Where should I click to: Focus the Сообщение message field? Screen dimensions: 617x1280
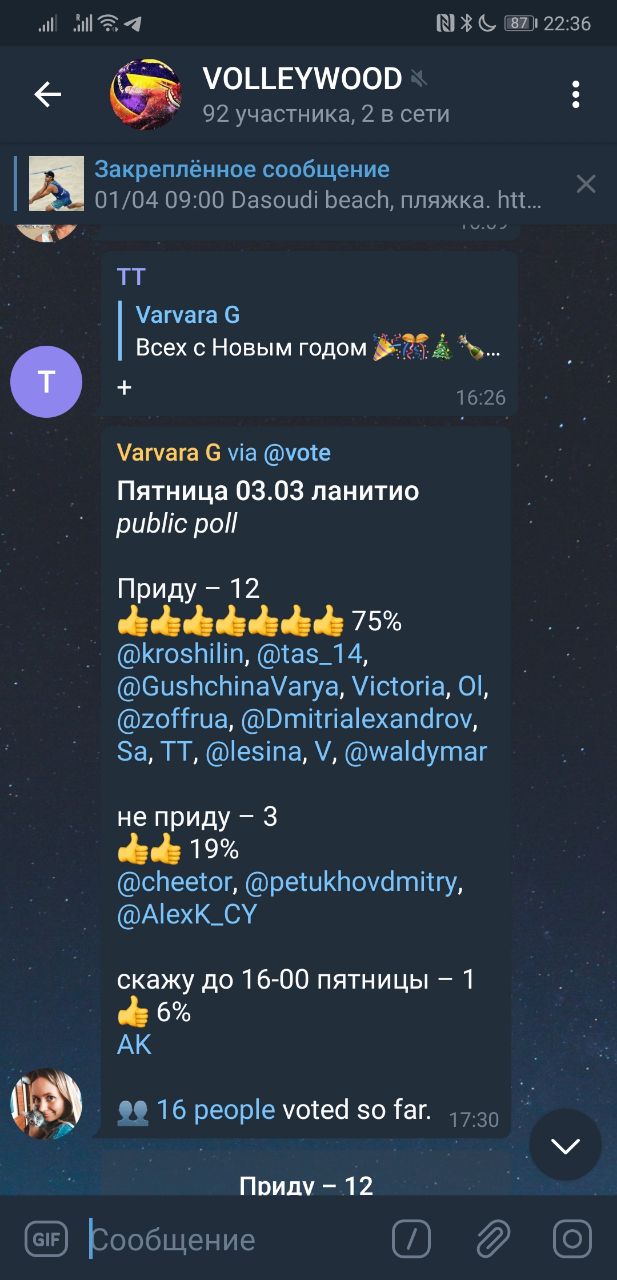tap(230, 1240)
